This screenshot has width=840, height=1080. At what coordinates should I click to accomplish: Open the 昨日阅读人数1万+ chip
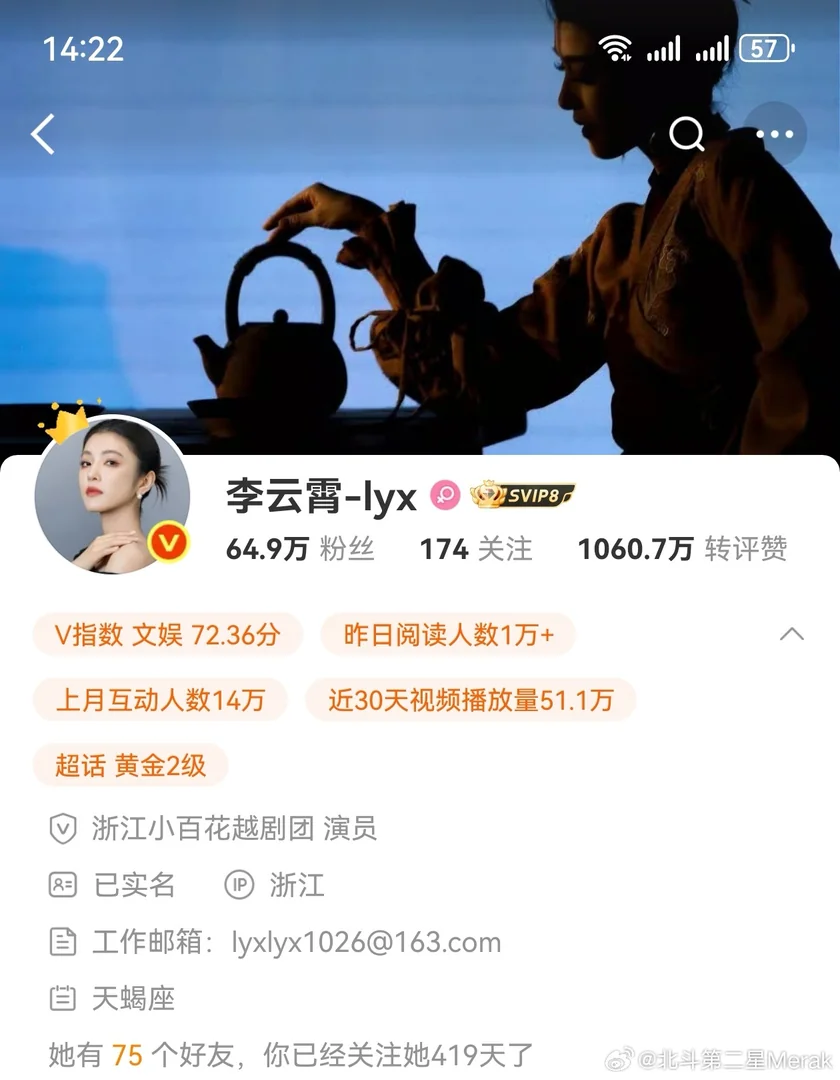click(x=448, y=635)
